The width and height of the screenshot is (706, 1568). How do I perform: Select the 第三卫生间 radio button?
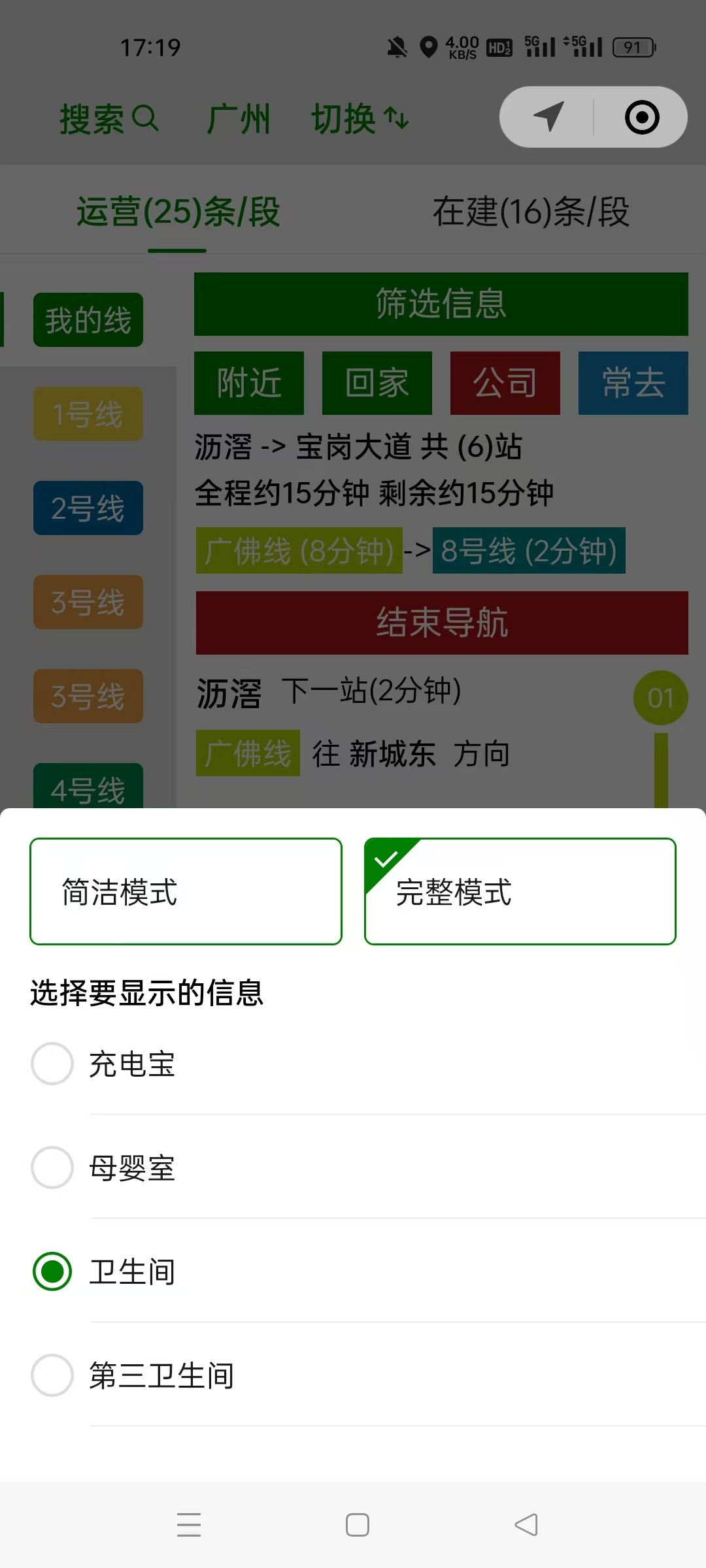pyautogui.click(x=52, y=1375)
